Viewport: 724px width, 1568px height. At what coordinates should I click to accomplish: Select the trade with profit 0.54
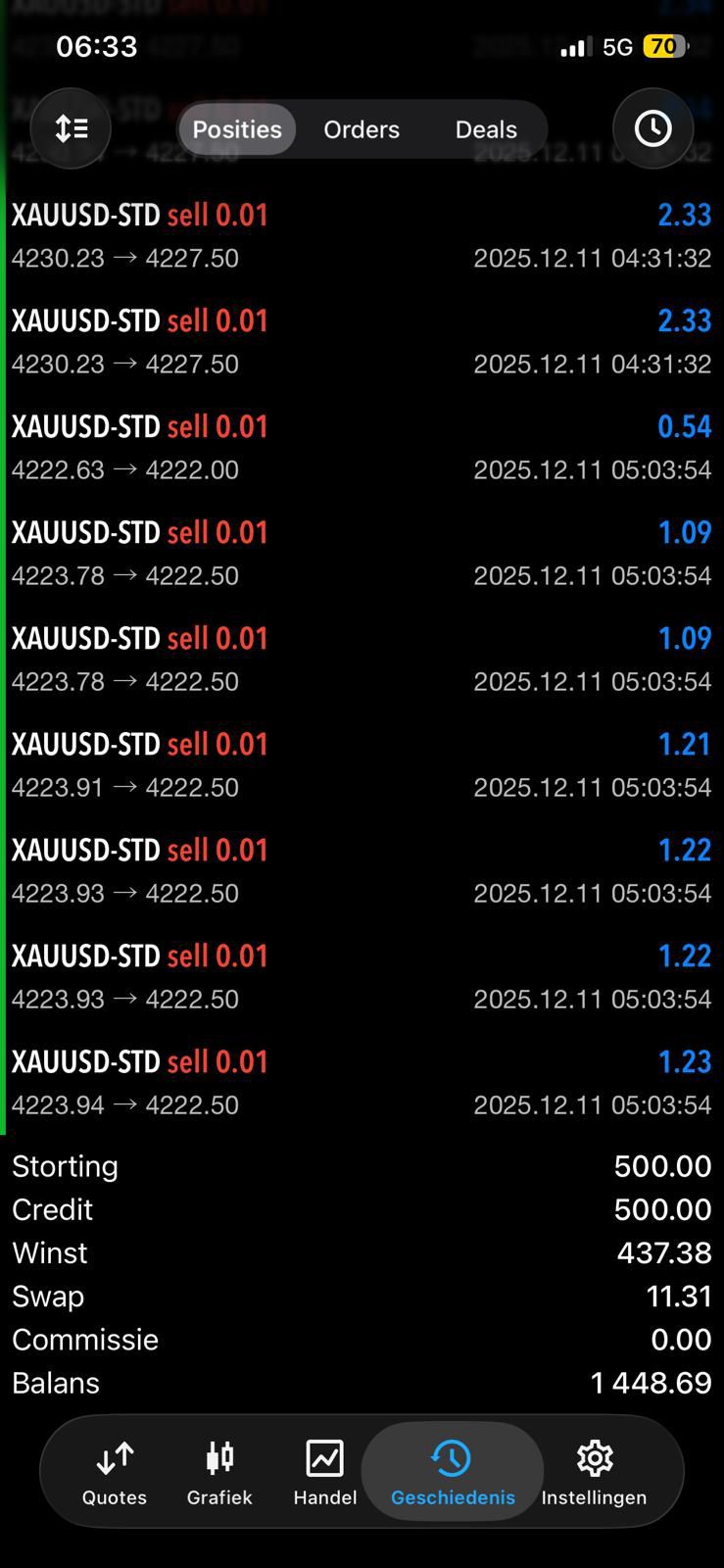click(362, 446)
